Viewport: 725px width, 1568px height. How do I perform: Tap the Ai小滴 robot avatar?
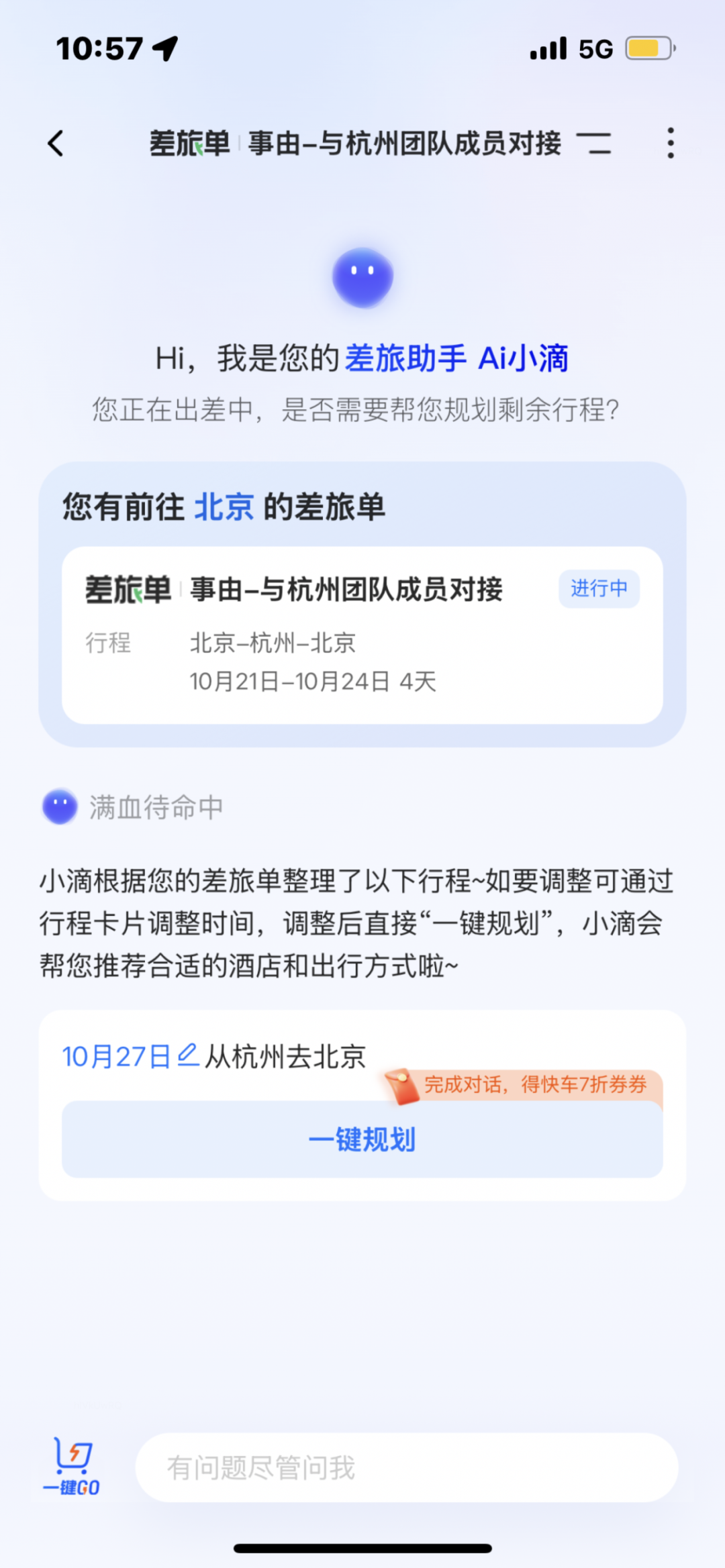click(x=362, y=277)
